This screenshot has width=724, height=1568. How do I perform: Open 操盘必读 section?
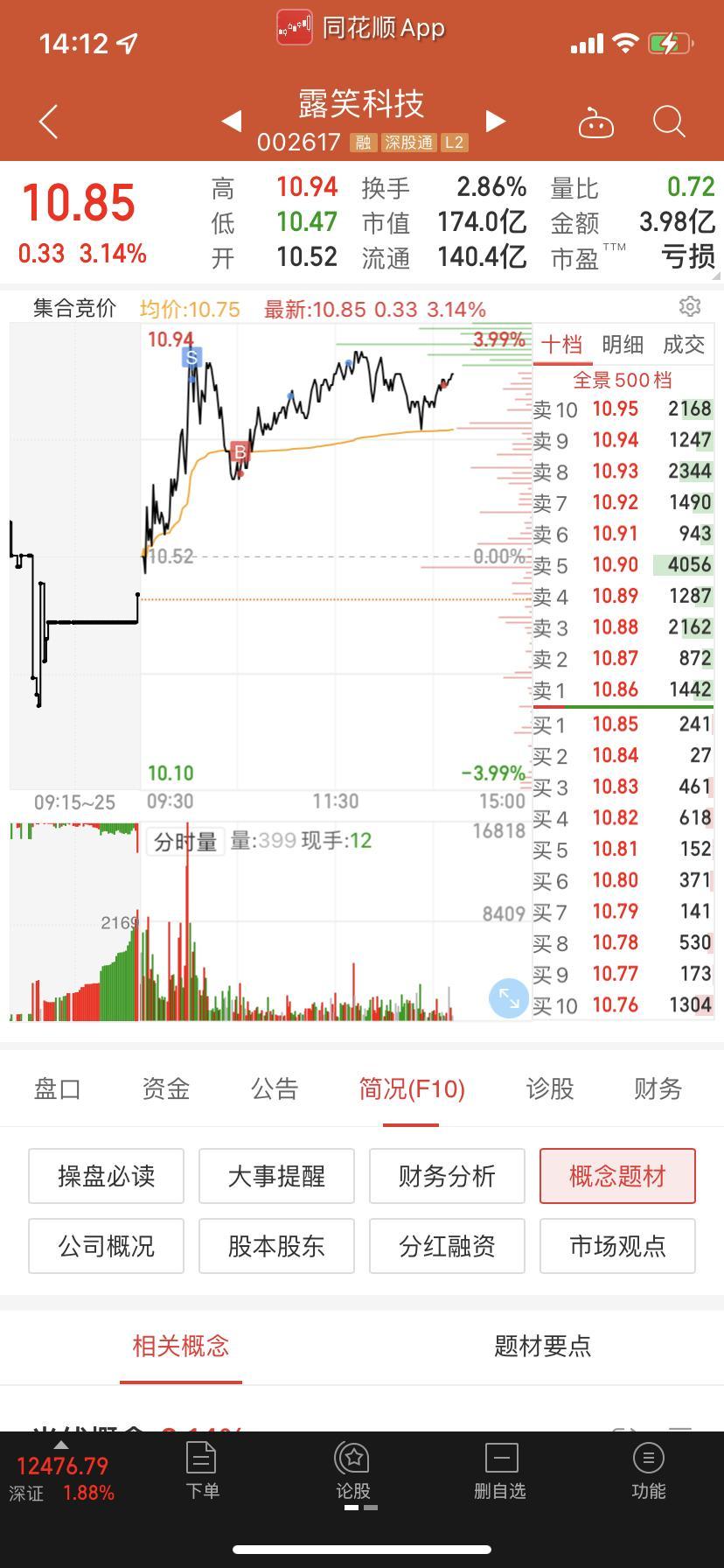pyautogui.click(x=106, y=1176)
